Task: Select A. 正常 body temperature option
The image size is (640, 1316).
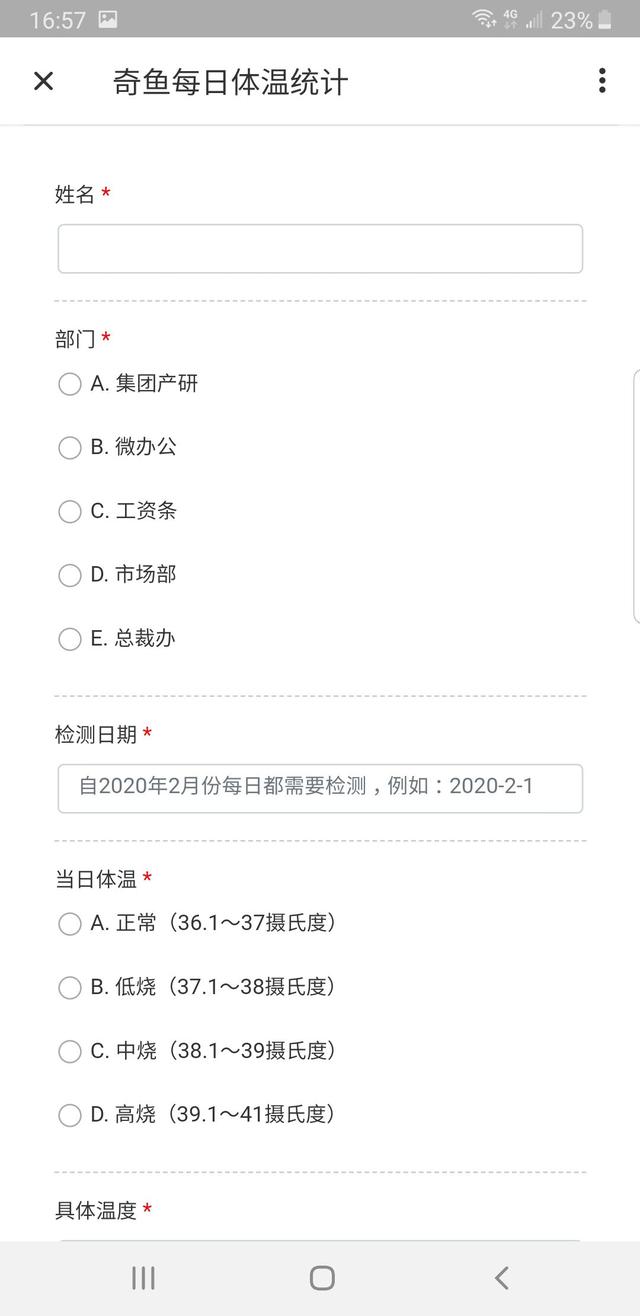Action: (x=70, y=924)
